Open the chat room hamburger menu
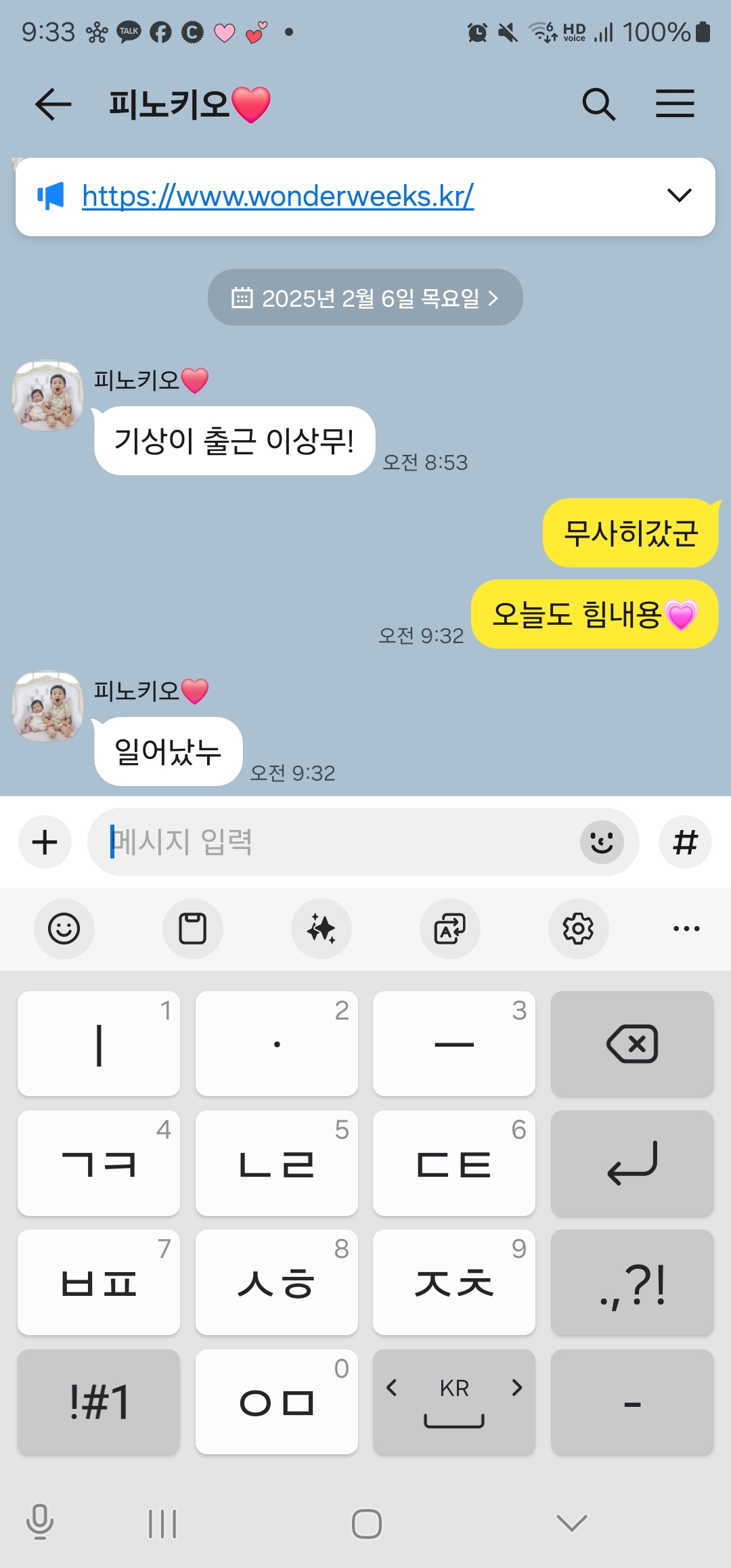This screenshot has width=731, height=1568. point(675,104)
